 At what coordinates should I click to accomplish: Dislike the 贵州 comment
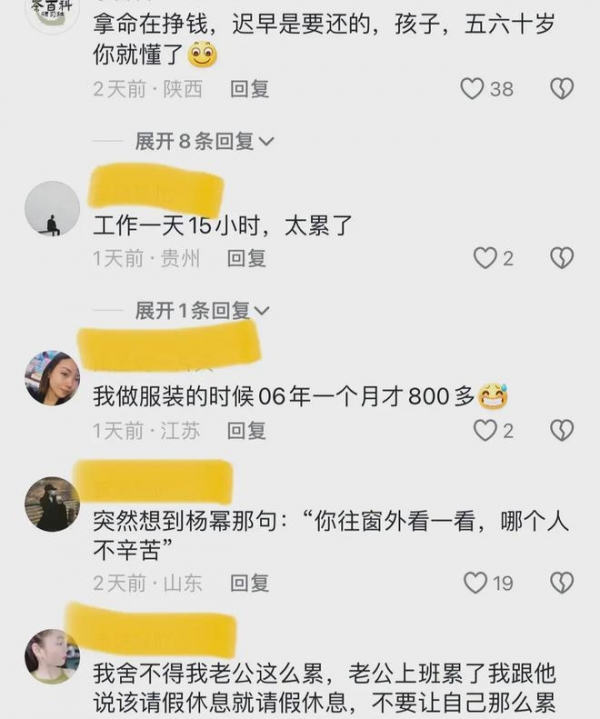561,258
